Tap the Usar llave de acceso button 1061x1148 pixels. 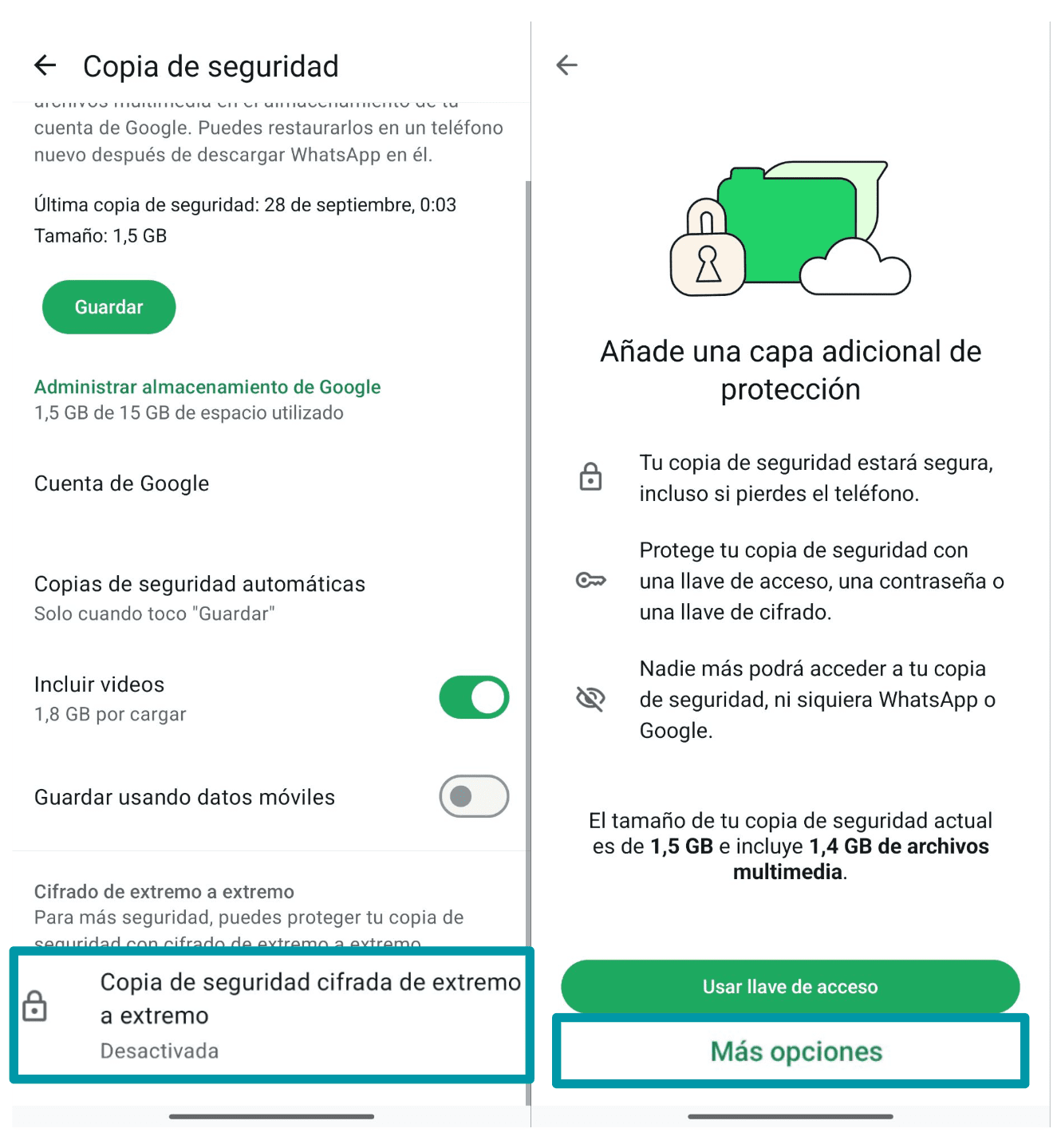coord(789,987)
